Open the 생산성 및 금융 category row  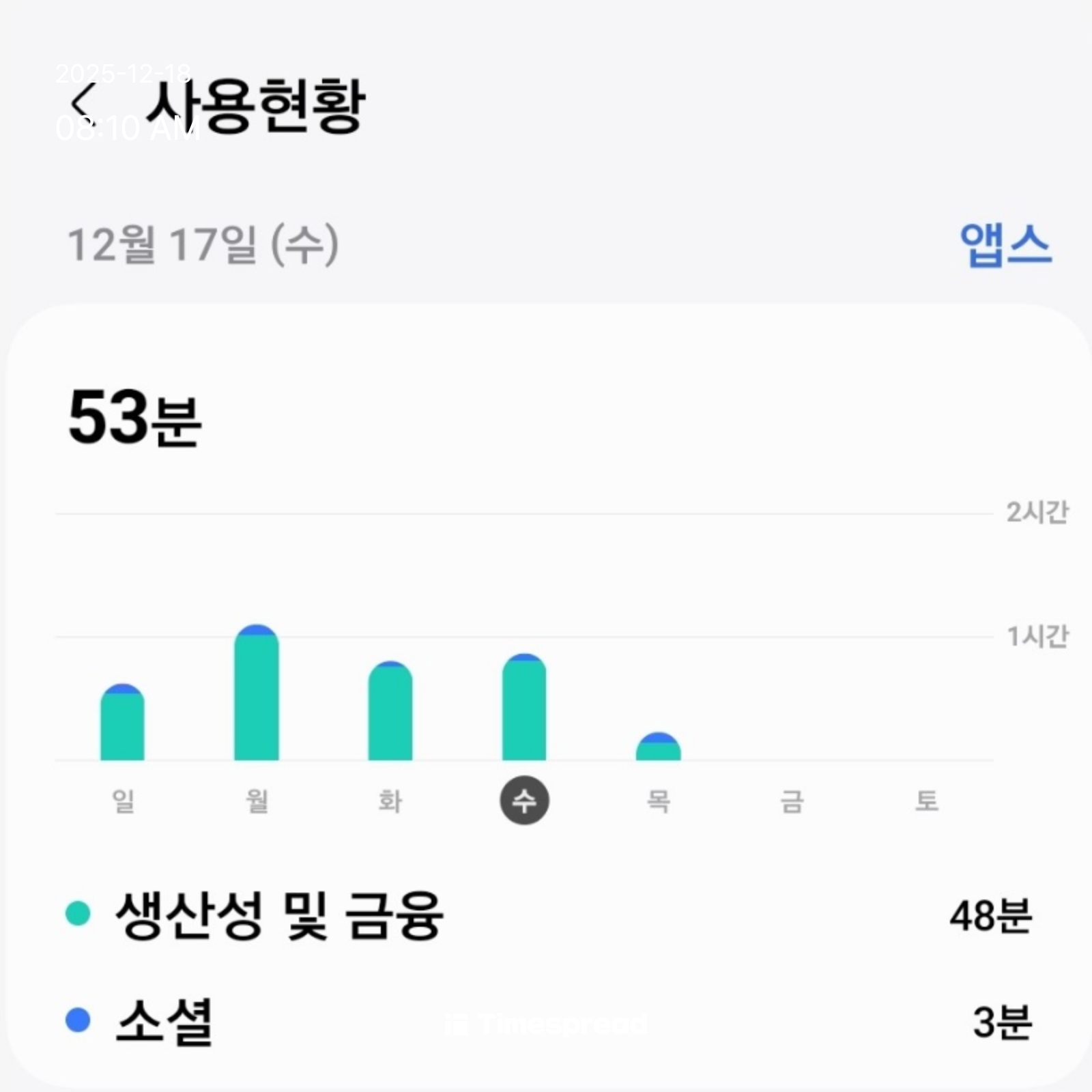click(x=546, y=915)
